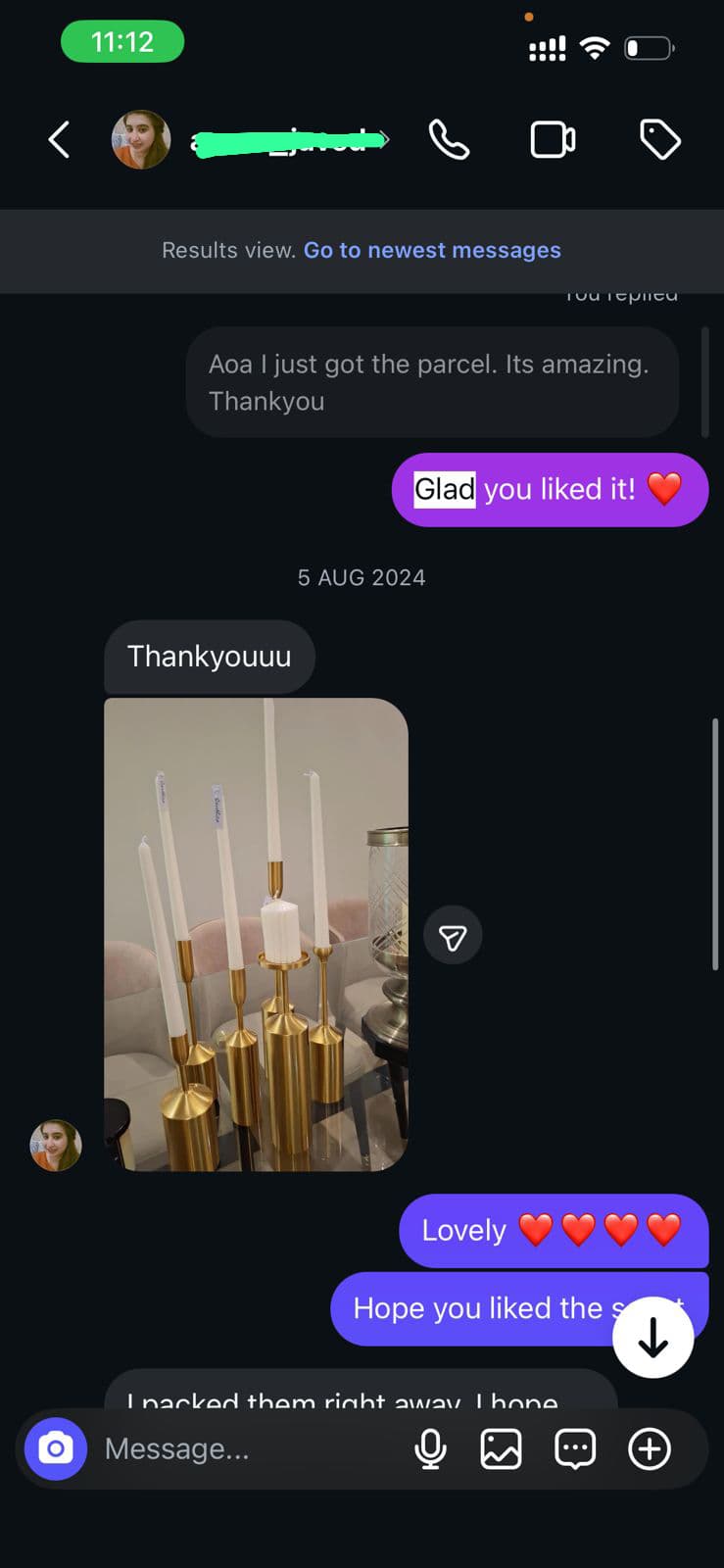The width and height of the screenshot is (724, 1568).
Task: Open the label tag icon
Action: click(x=660, y=140)
